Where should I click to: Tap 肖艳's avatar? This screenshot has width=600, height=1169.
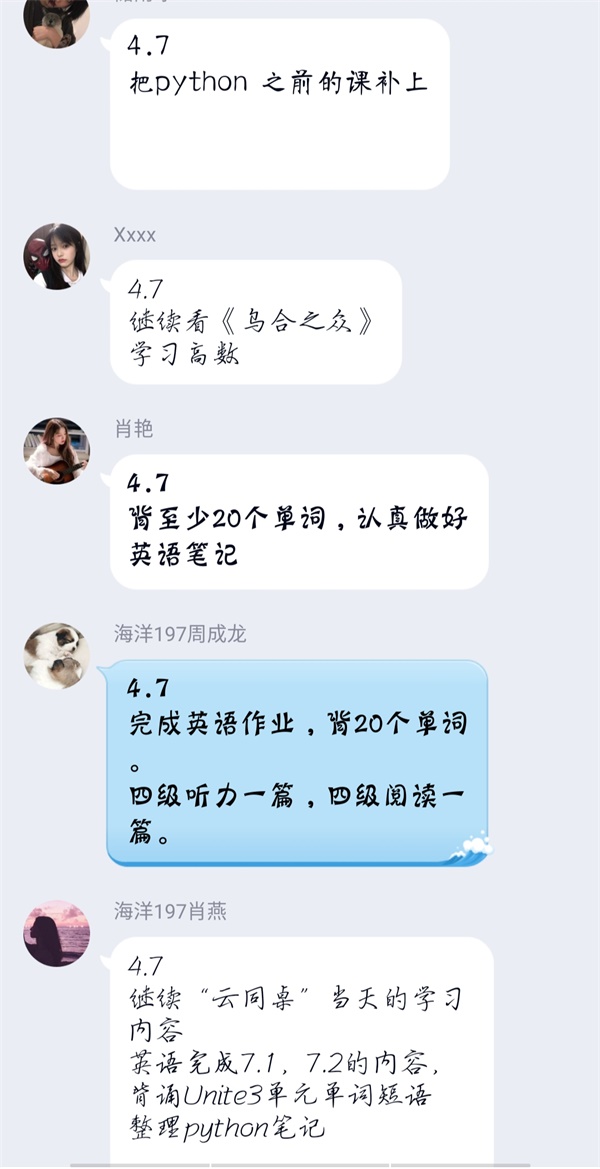coord(57,451)
